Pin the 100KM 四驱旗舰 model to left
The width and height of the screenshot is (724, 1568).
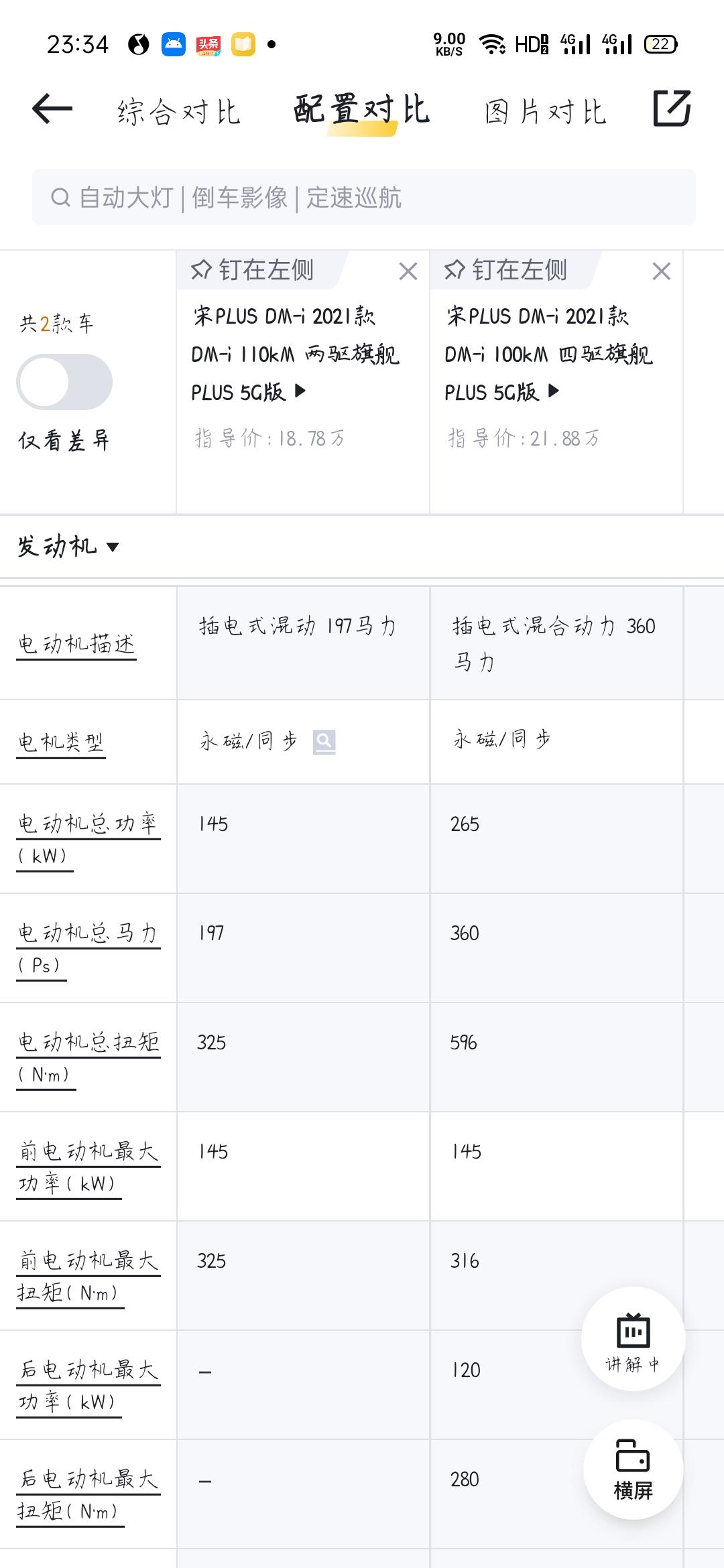click(506, 270)
